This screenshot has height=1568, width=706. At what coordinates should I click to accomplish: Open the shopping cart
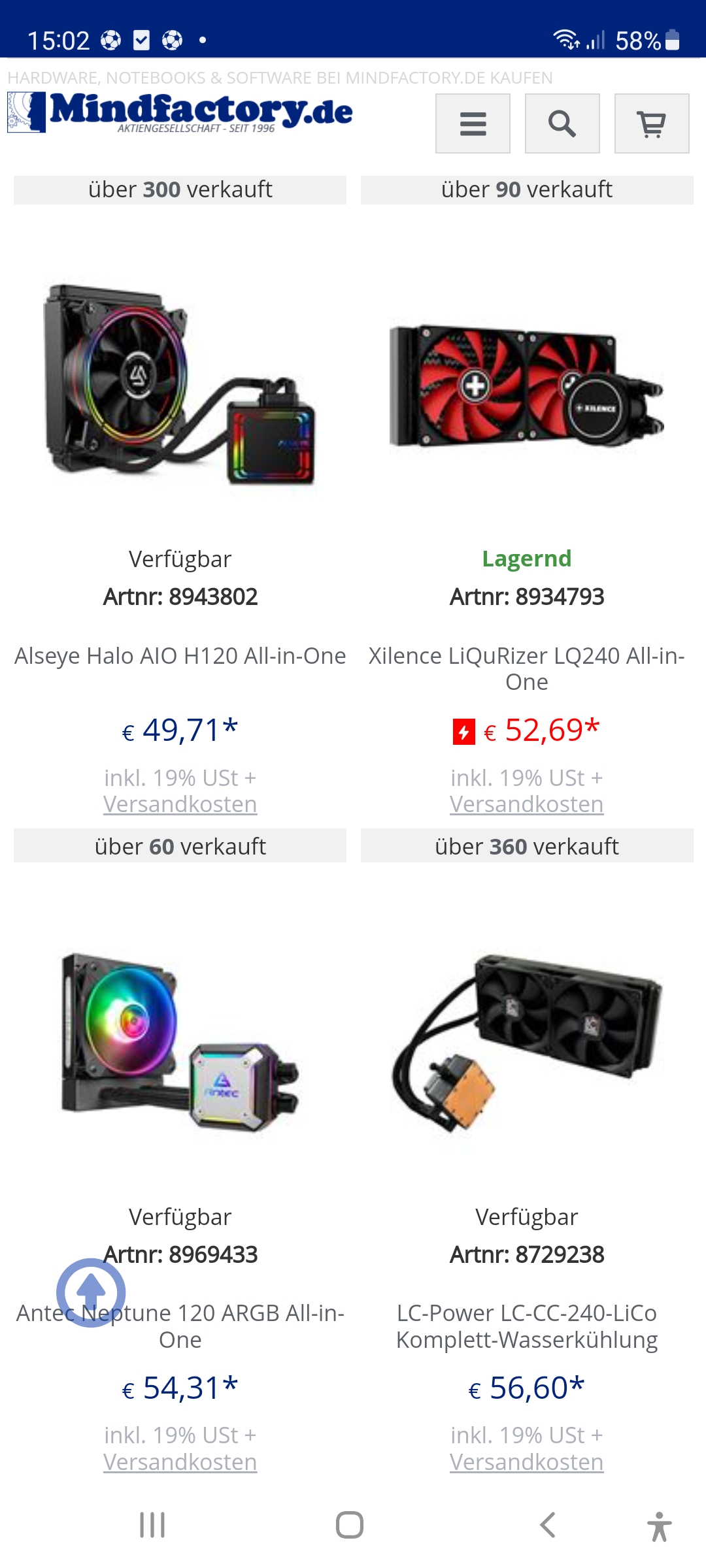point(652,123)
